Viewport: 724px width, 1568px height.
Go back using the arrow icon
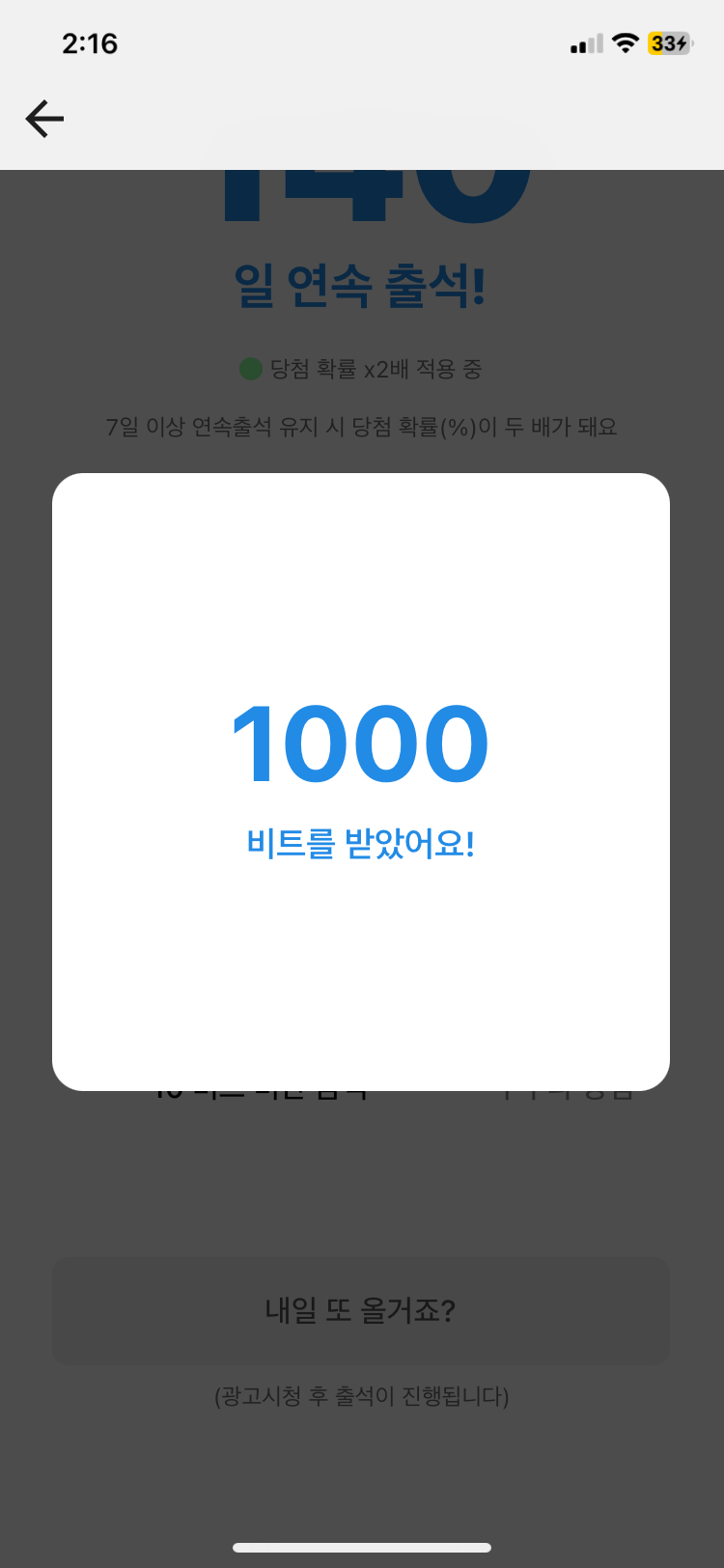point(44,119)
